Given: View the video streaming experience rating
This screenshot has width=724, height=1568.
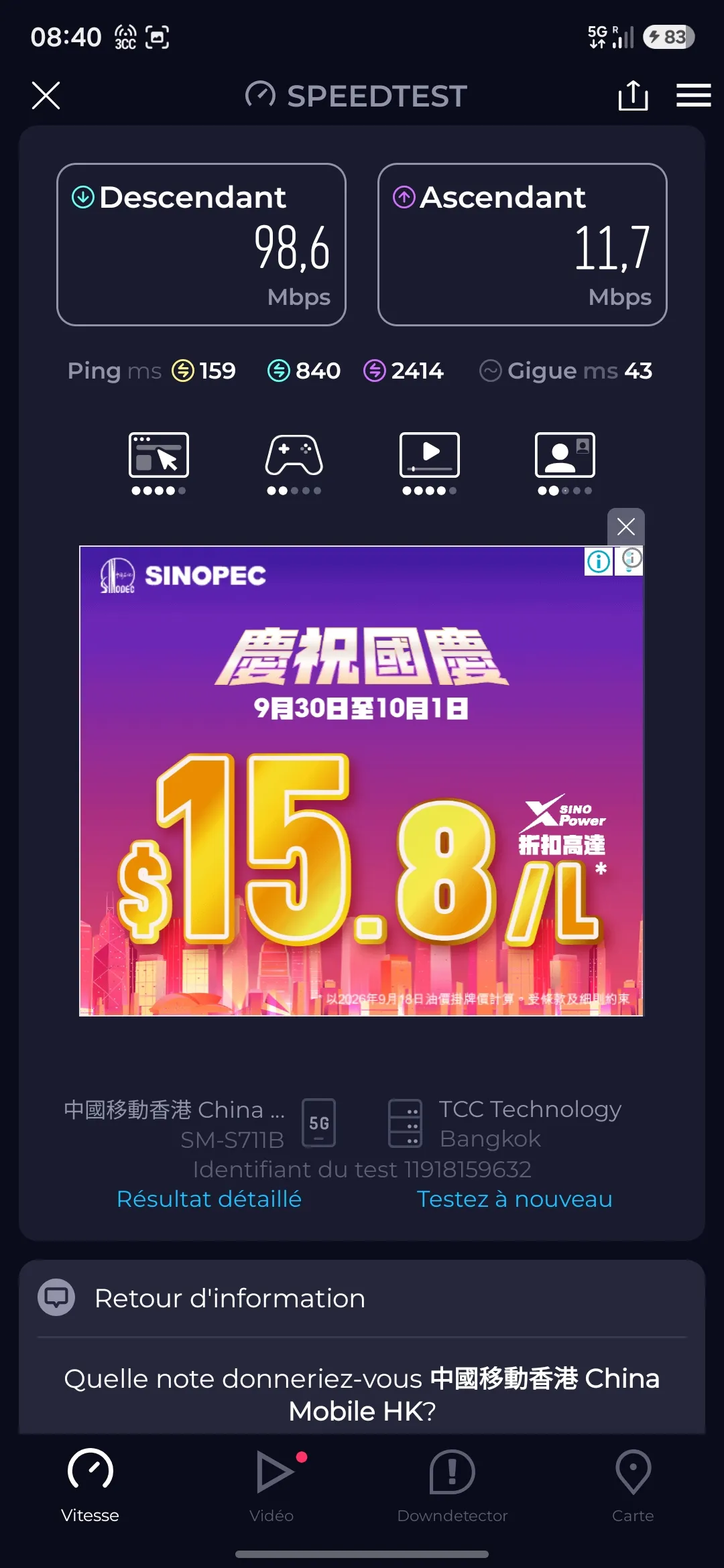Looking at the screenshot, I should (x=430, y=464).
